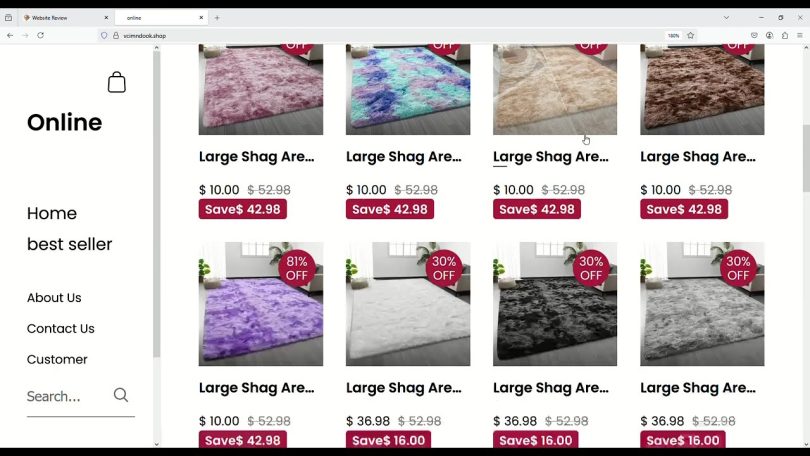Open the brown shag rug product tile

pos(701,90)
